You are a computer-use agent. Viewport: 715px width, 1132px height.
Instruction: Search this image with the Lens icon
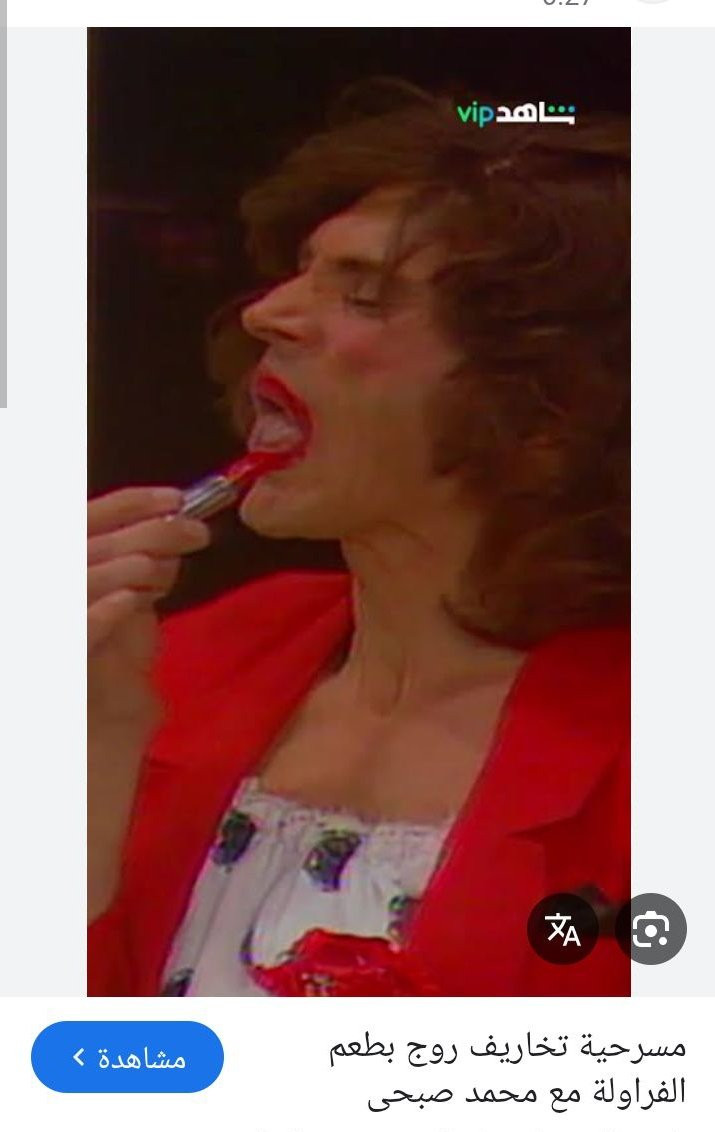(x=651, y=929)
